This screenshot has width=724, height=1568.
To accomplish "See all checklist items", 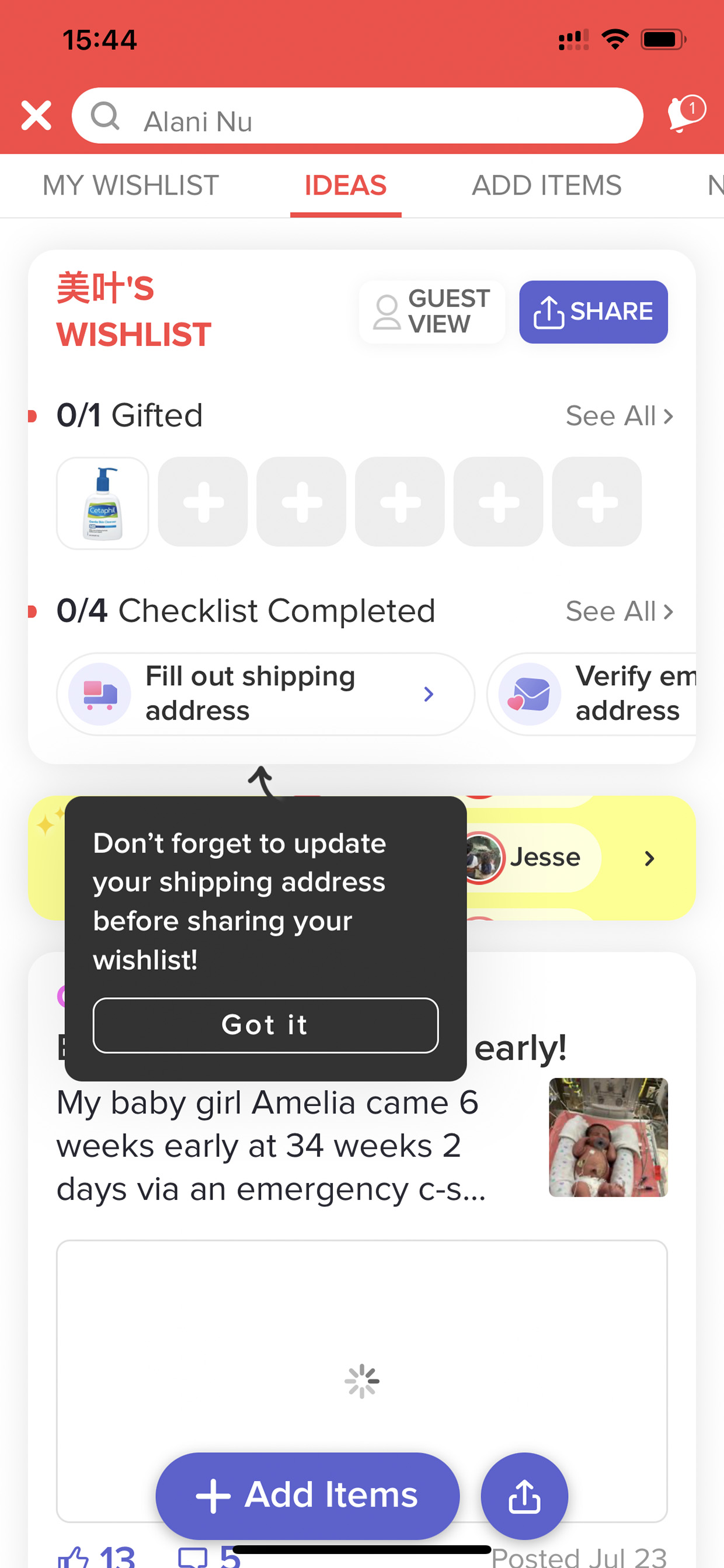I will (x=619, y=611).
